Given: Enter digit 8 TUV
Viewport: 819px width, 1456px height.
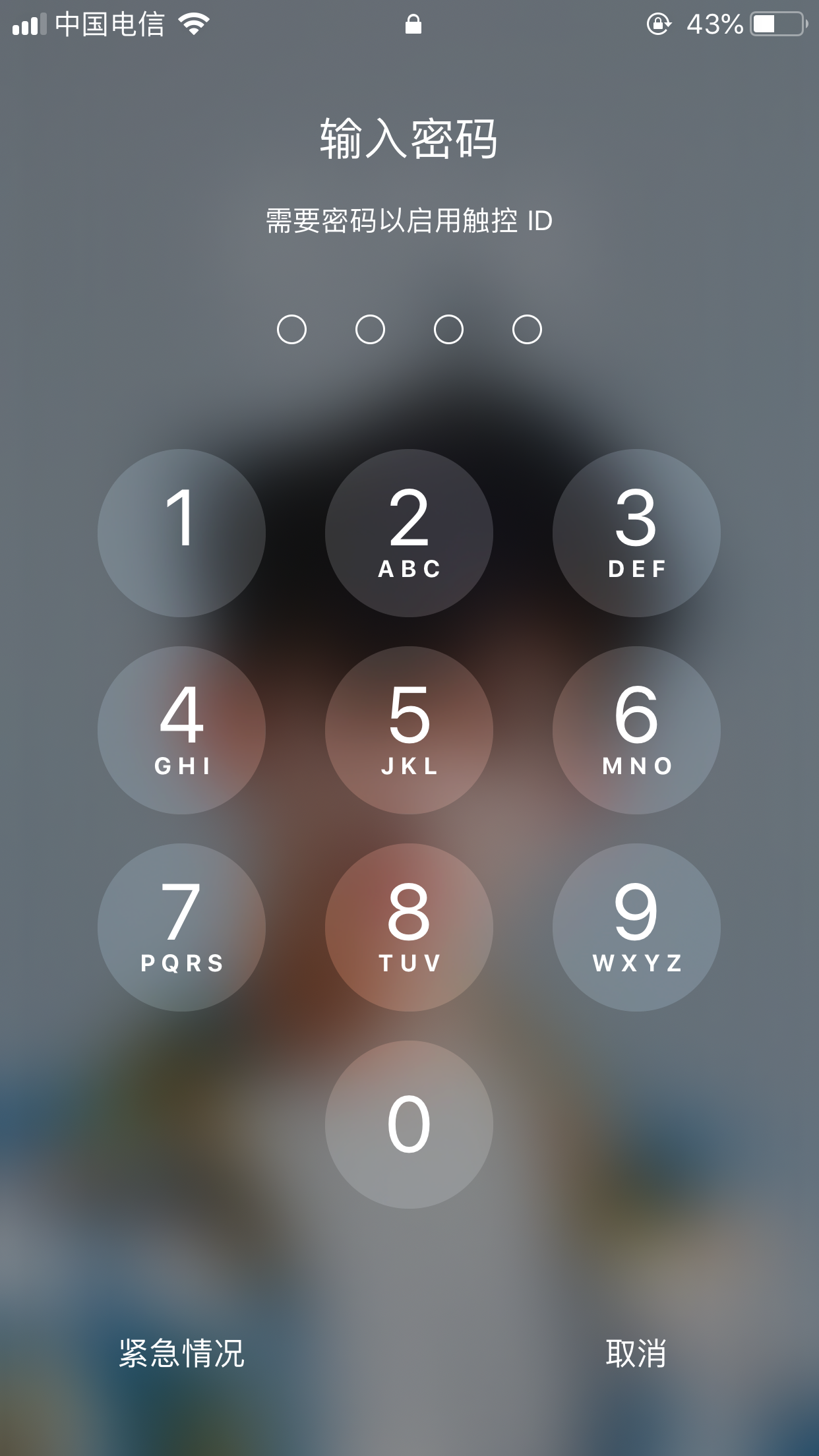Looking at the screenshot, I should click(409, 927).
